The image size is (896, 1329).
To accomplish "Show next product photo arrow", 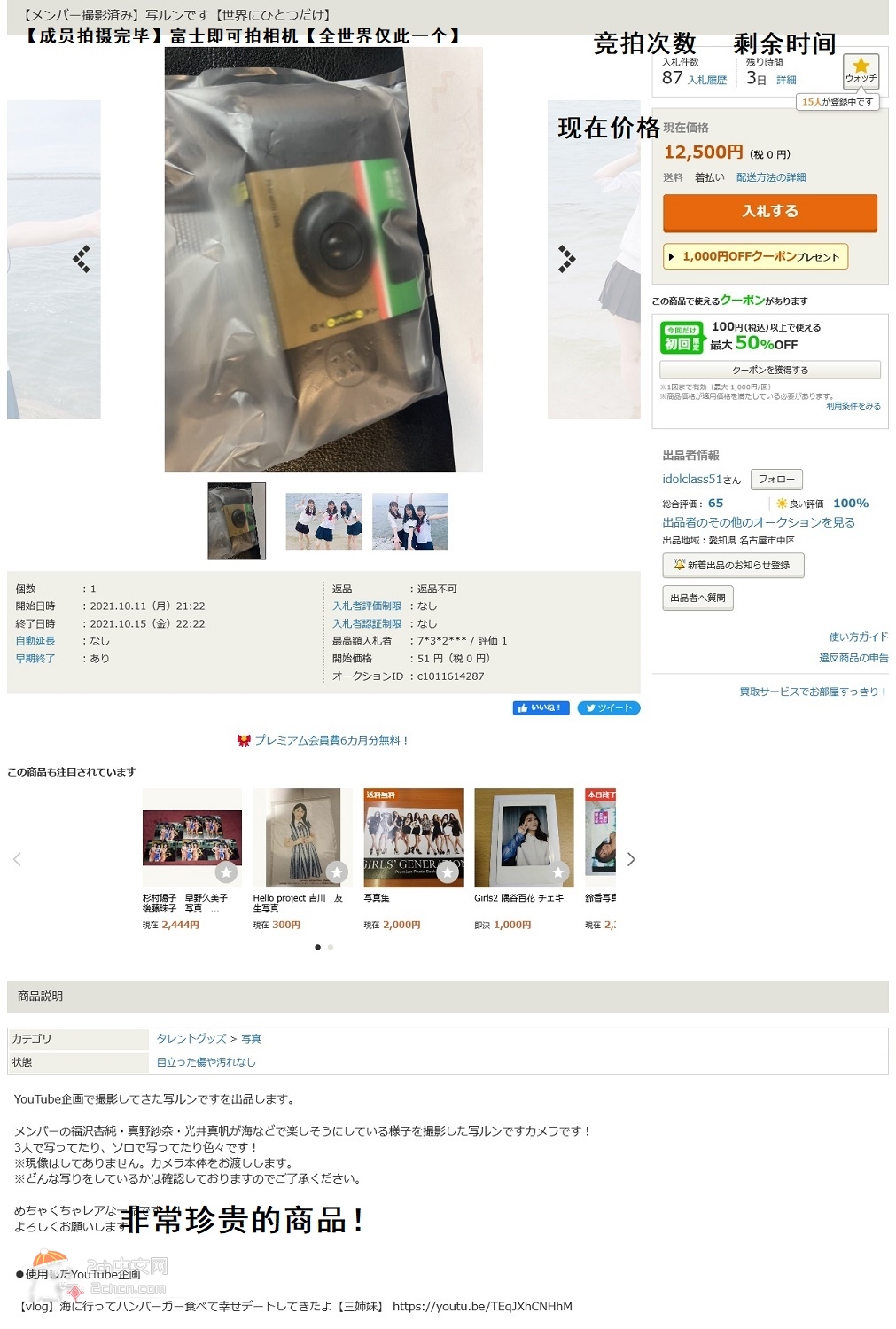I will pyautogui.click(x=567, y=259).
